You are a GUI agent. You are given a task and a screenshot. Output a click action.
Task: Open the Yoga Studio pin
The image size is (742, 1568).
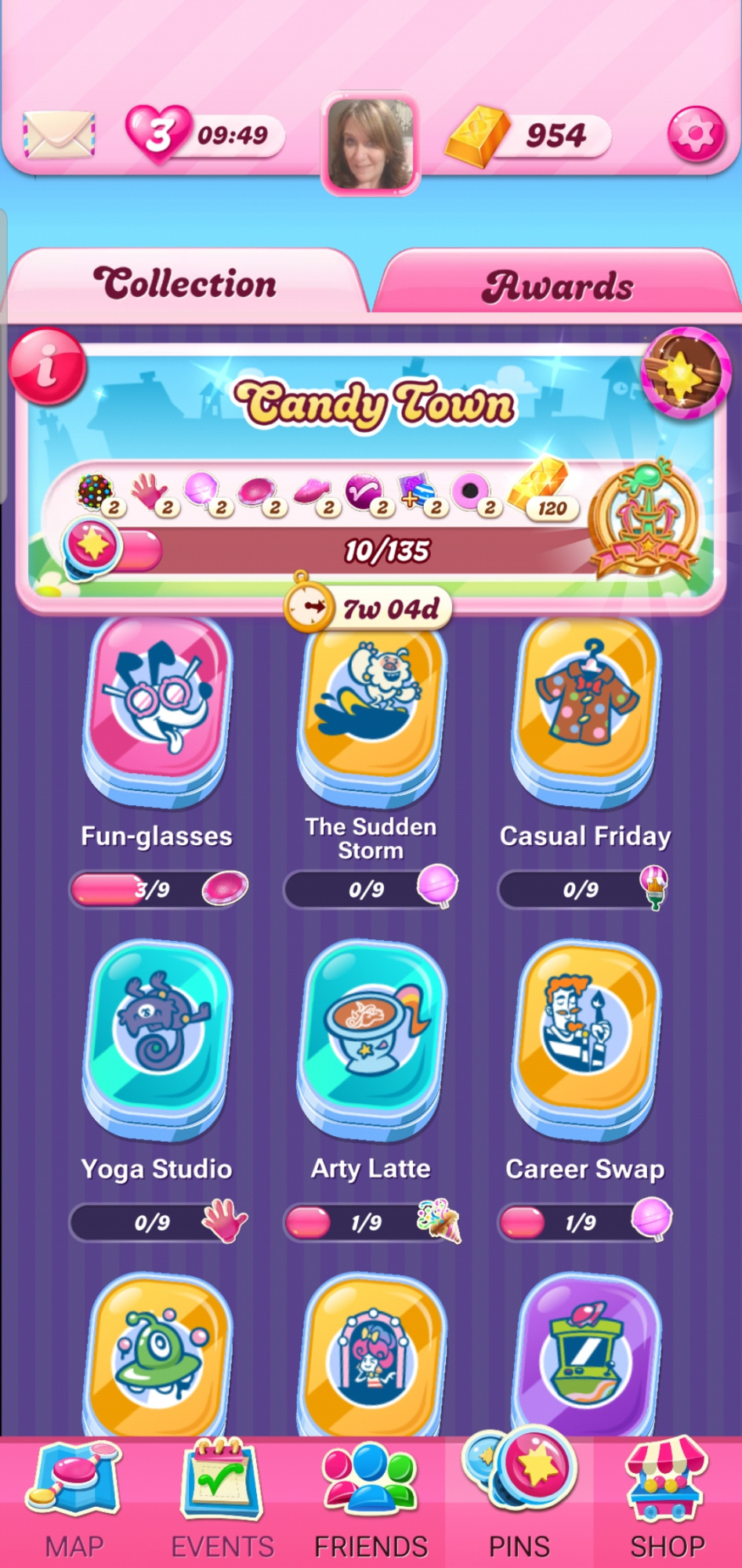(157, 1035)
